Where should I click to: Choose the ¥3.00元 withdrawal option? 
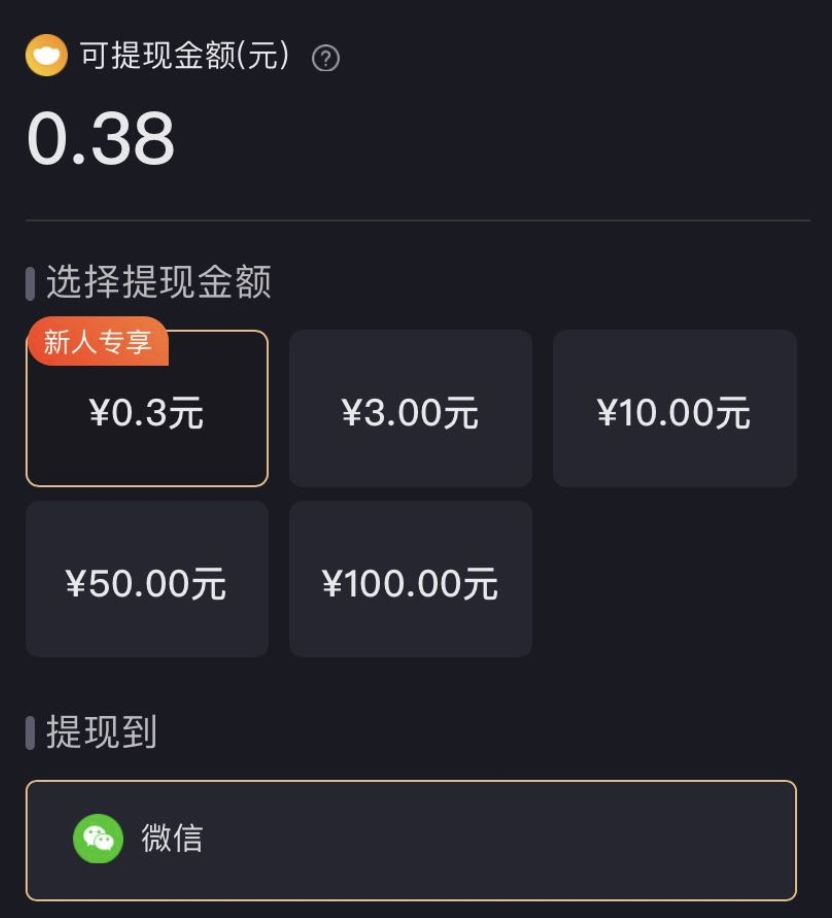coord(410,409)
